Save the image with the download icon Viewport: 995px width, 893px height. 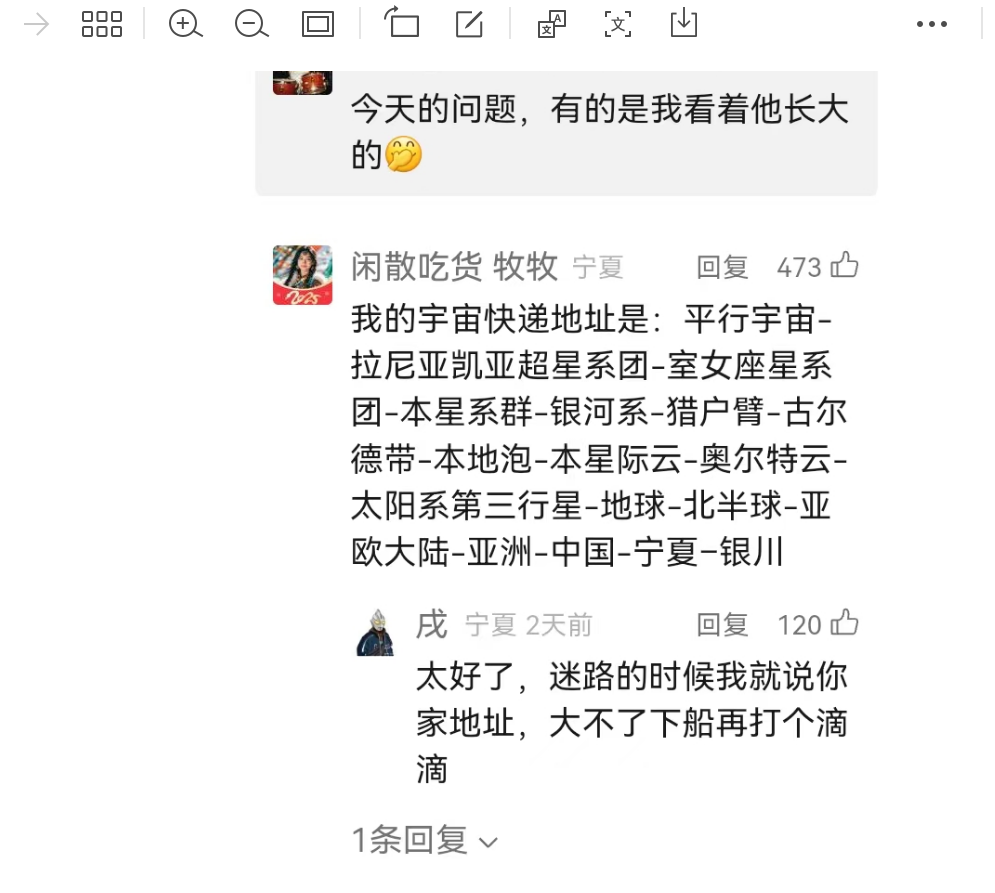pyautogui.click(x=684, y=23)
